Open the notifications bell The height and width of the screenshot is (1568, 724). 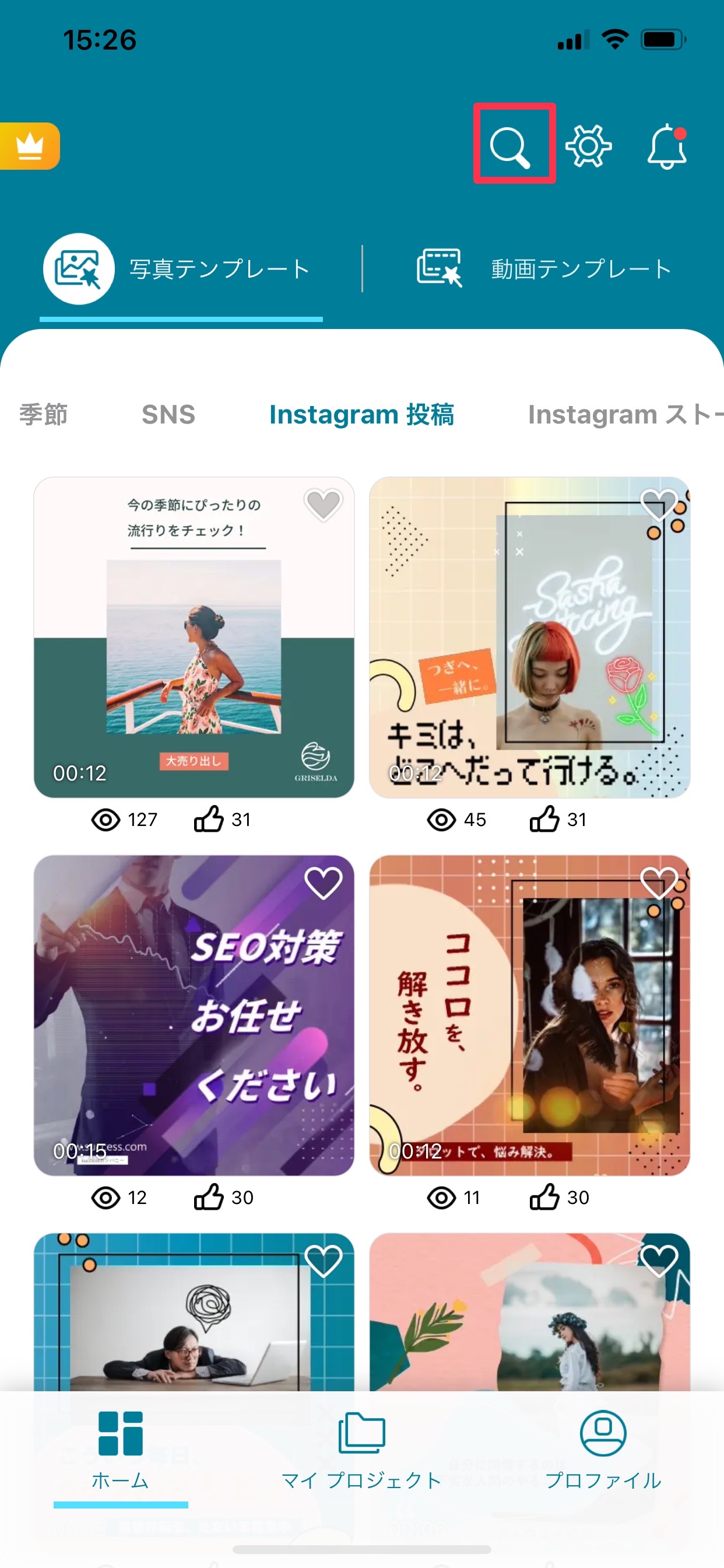point(667,146)
